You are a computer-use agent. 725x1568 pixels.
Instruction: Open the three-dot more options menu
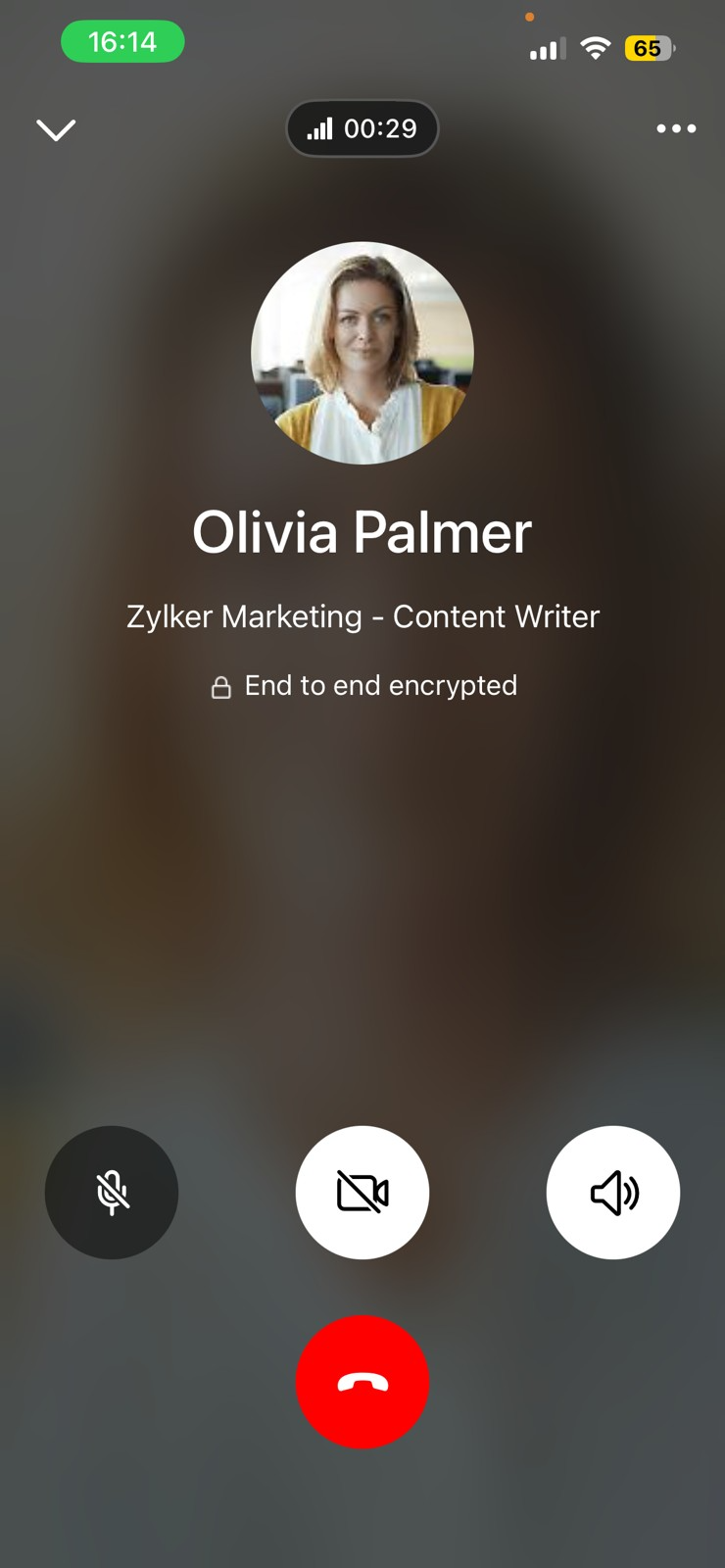tap(676, 128)
